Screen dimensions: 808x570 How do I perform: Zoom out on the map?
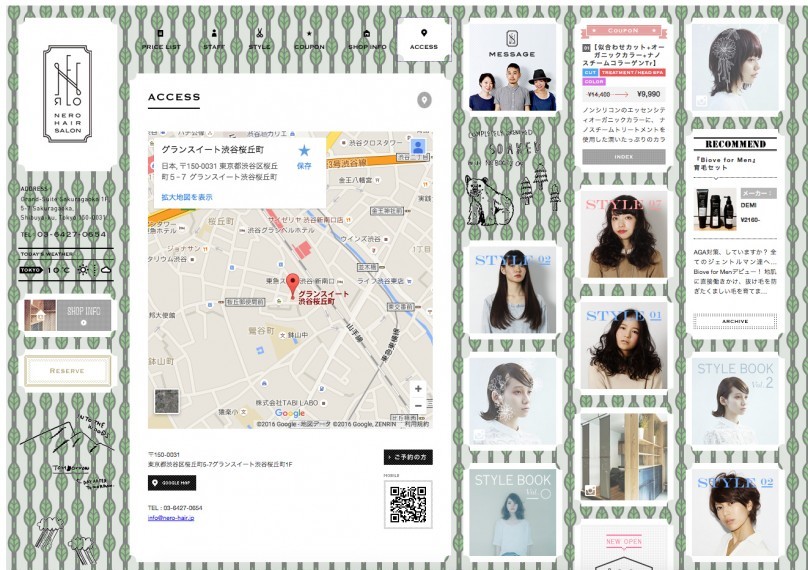pyautogui.click(x=418, y=405)
